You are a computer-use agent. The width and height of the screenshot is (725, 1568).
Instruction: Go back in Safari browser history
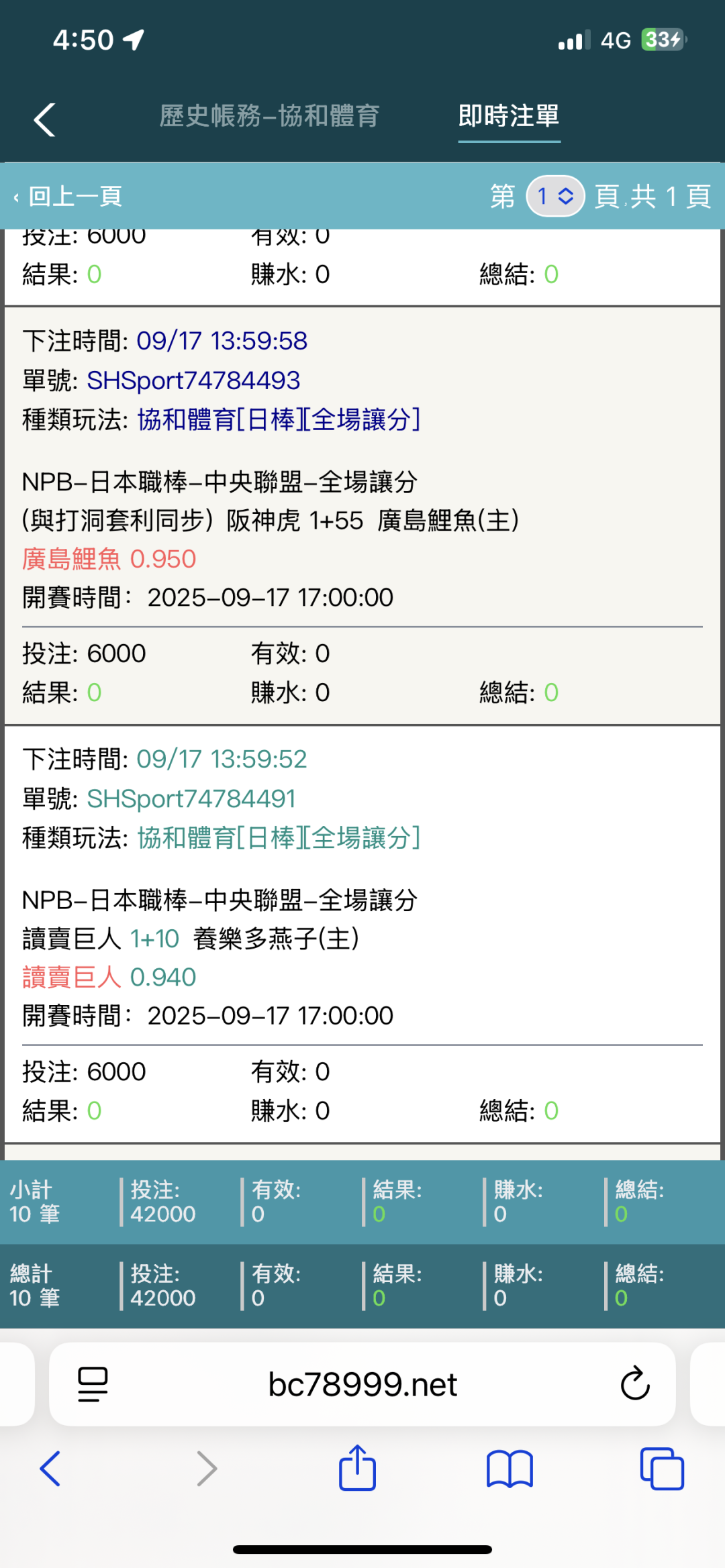click(50, 1468)
